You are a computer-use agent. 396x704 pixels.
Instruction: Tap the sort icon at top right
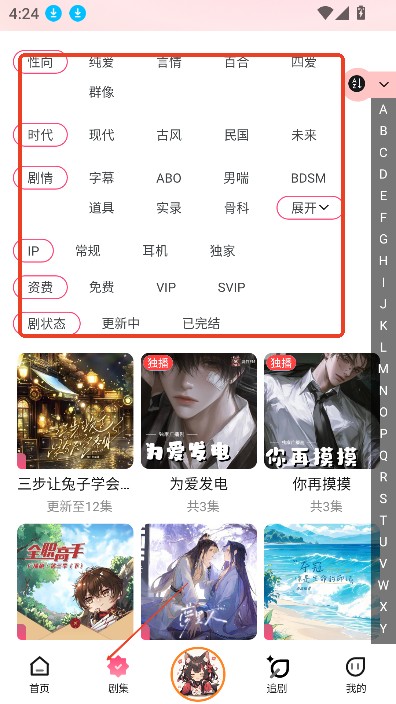point(357,84)
